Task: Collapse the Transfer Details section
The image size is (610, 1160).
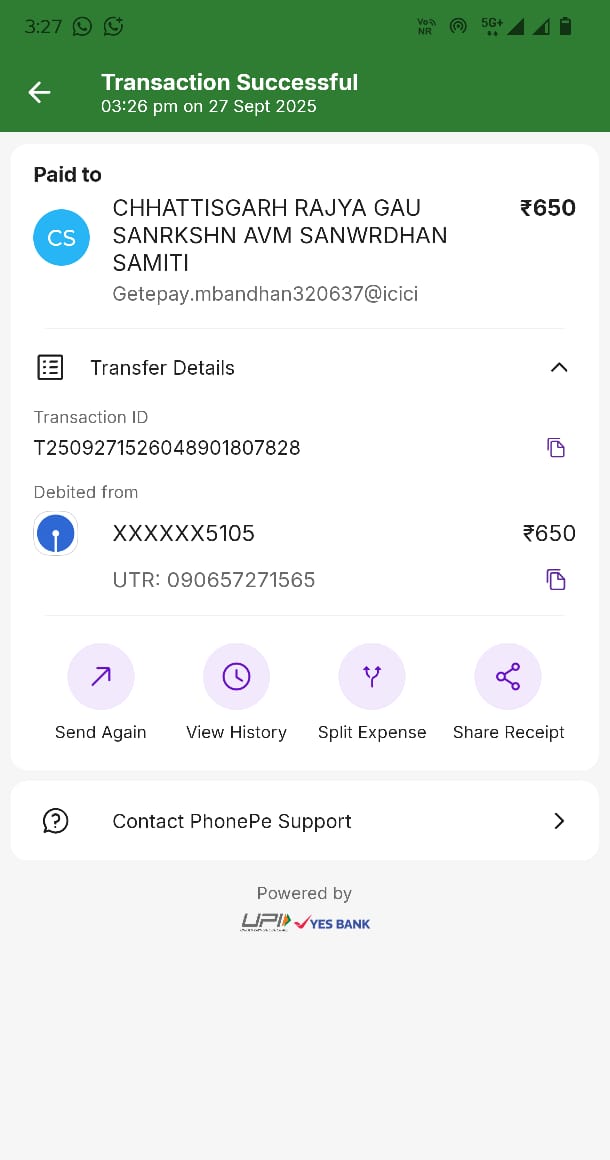Action: coord(559,368)
